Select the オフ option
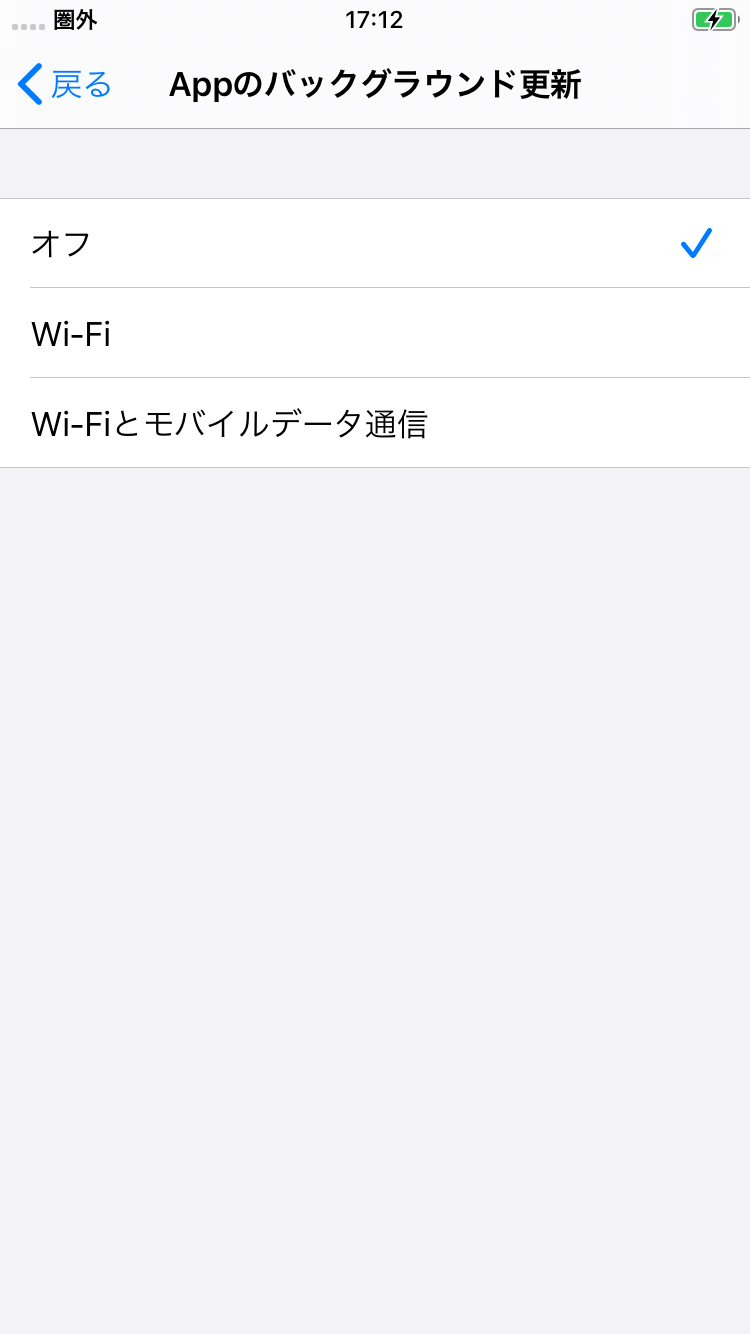 374,243
